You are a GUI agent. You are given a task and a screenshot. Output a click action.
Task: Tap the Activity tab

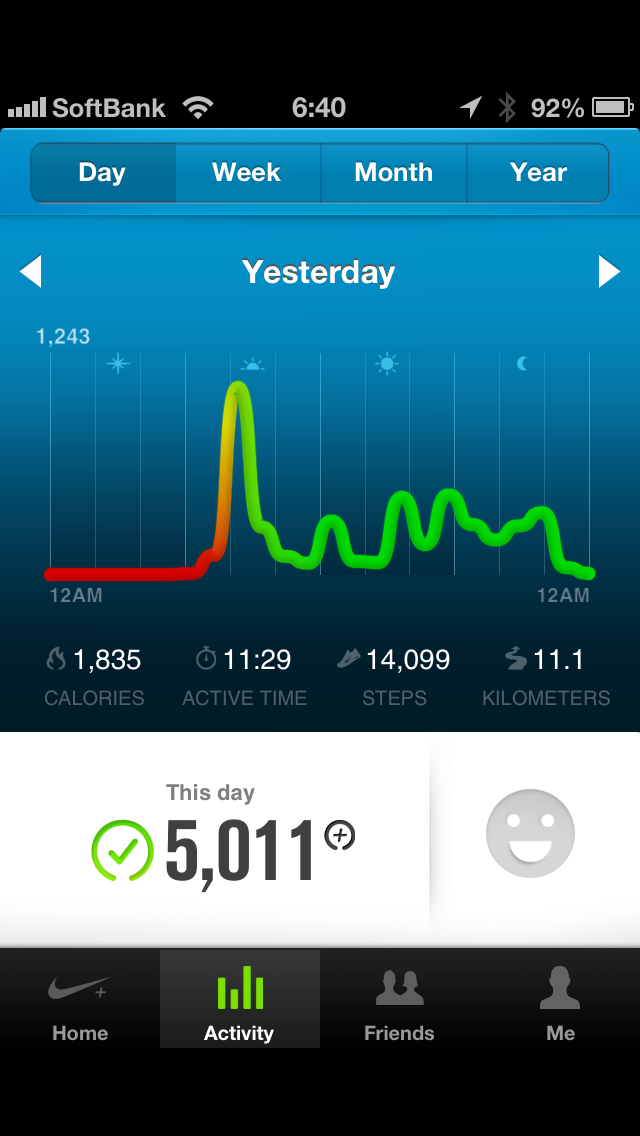click(x=239, y=1000)
